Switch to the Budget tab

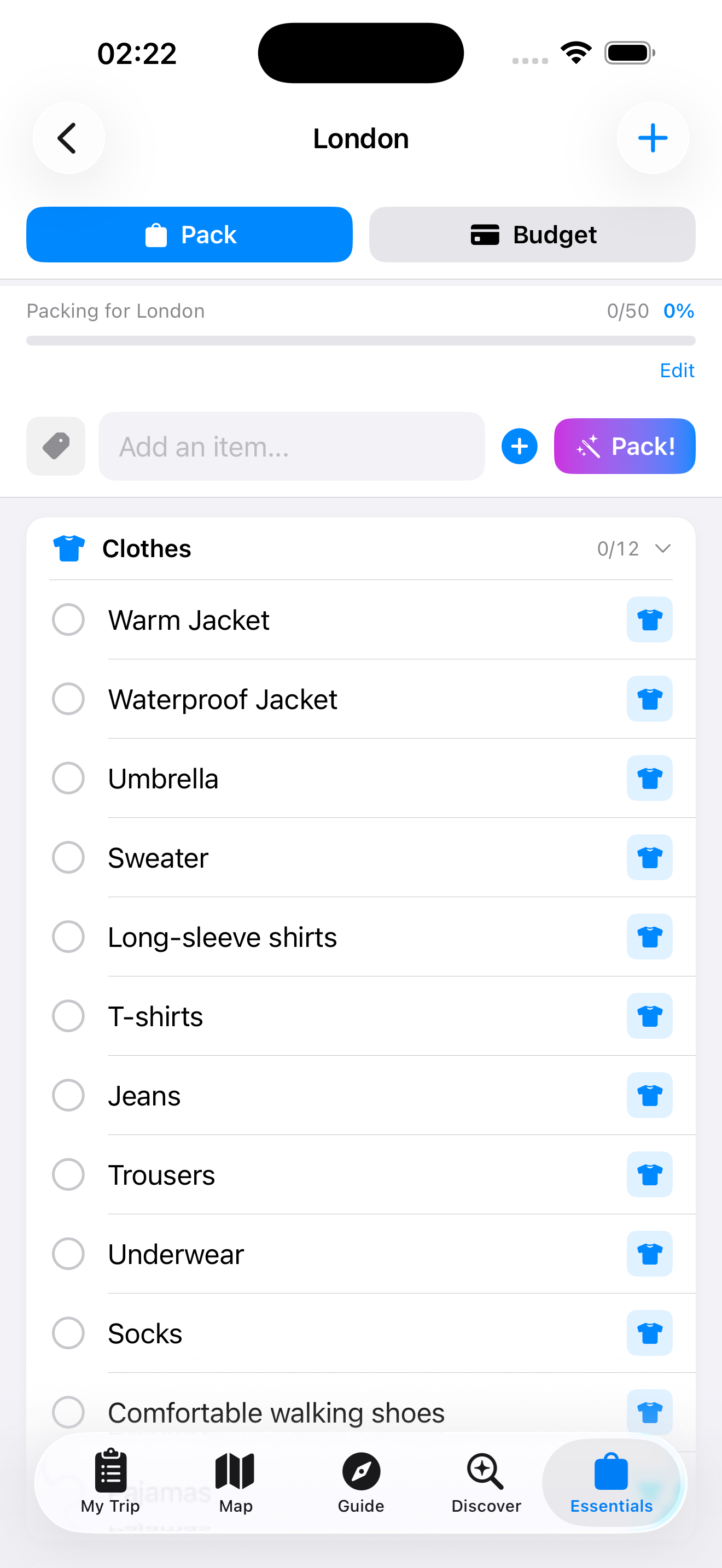tap(532, 235)
